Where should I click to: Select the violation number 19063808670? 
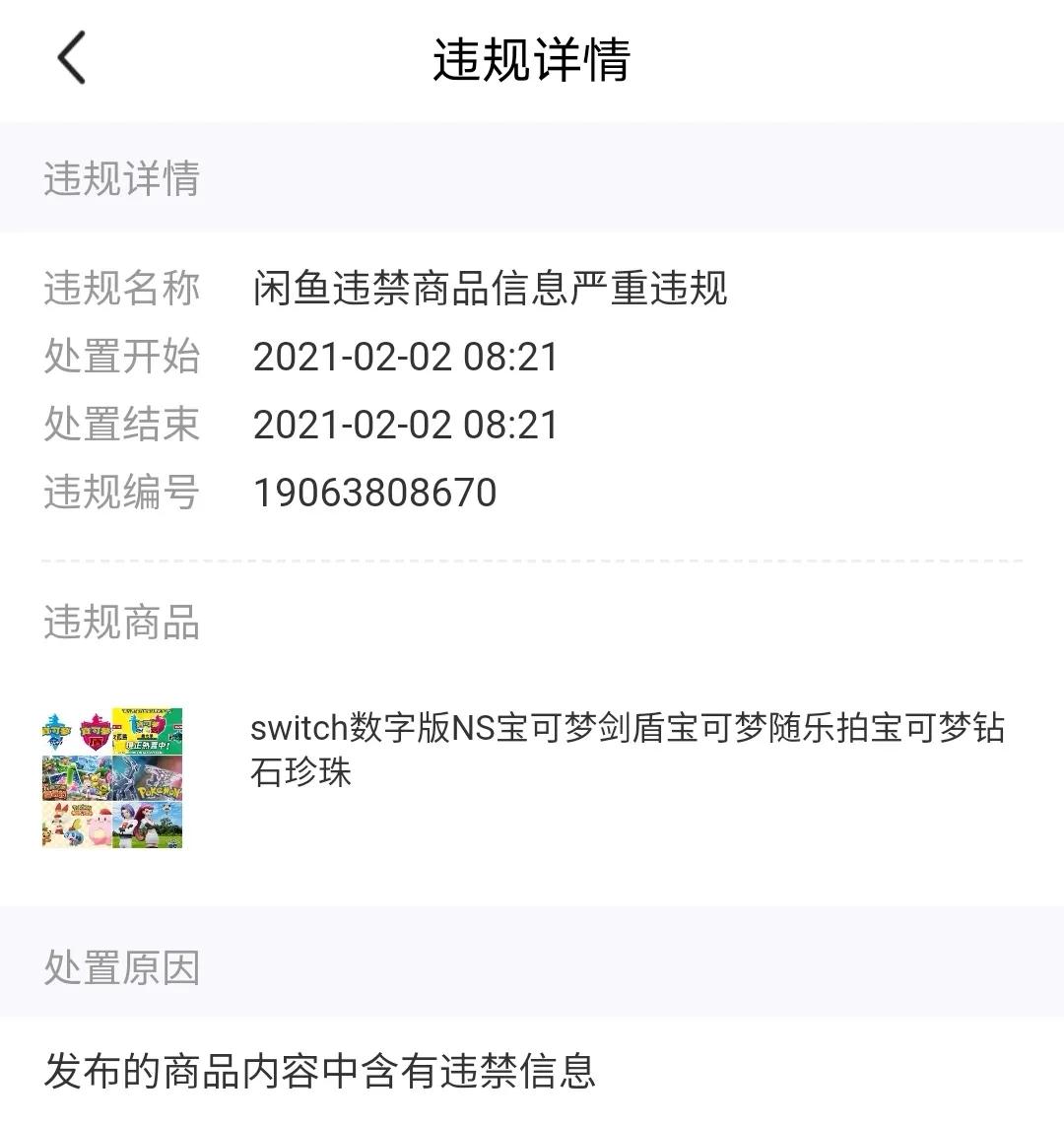tap(374, 493)
